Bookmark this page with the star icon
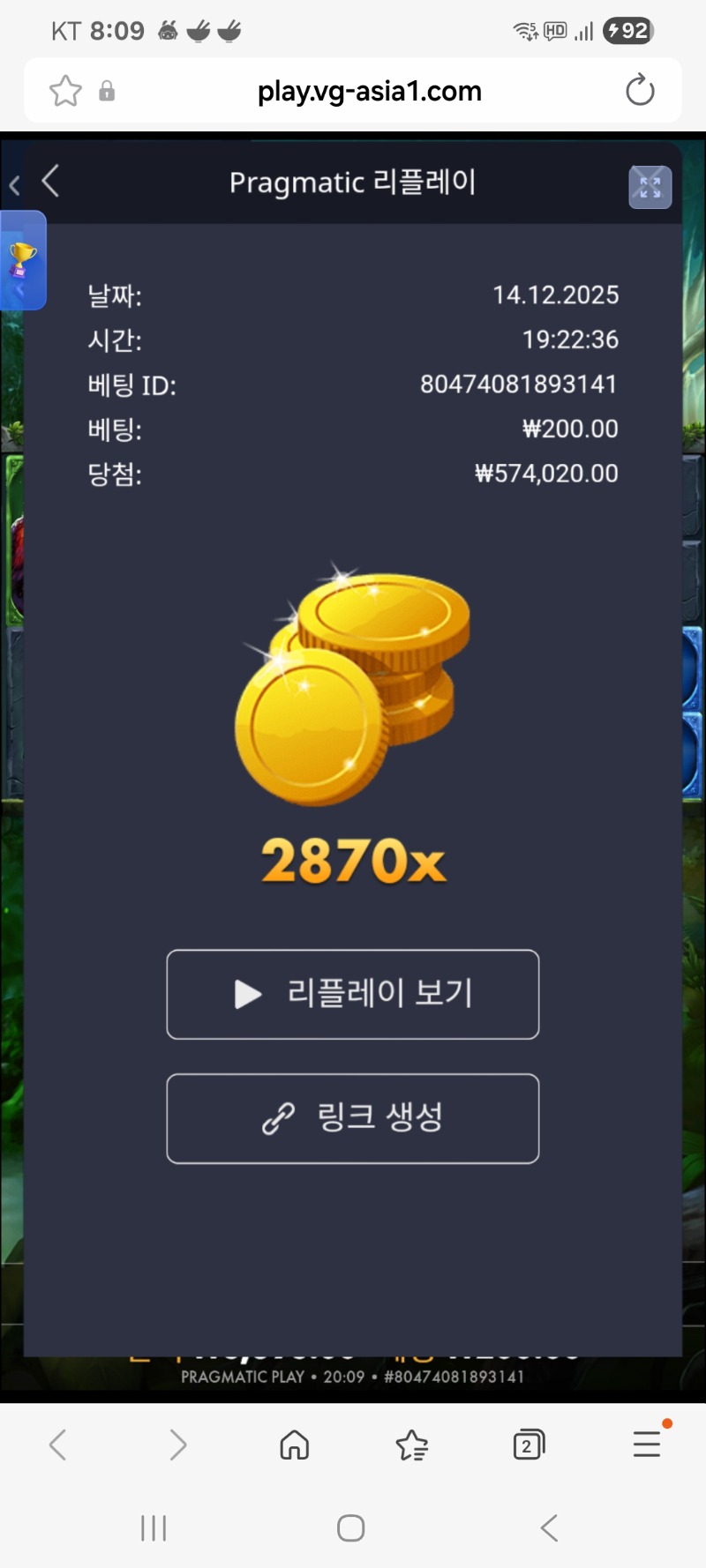 [x=65, y=91]
